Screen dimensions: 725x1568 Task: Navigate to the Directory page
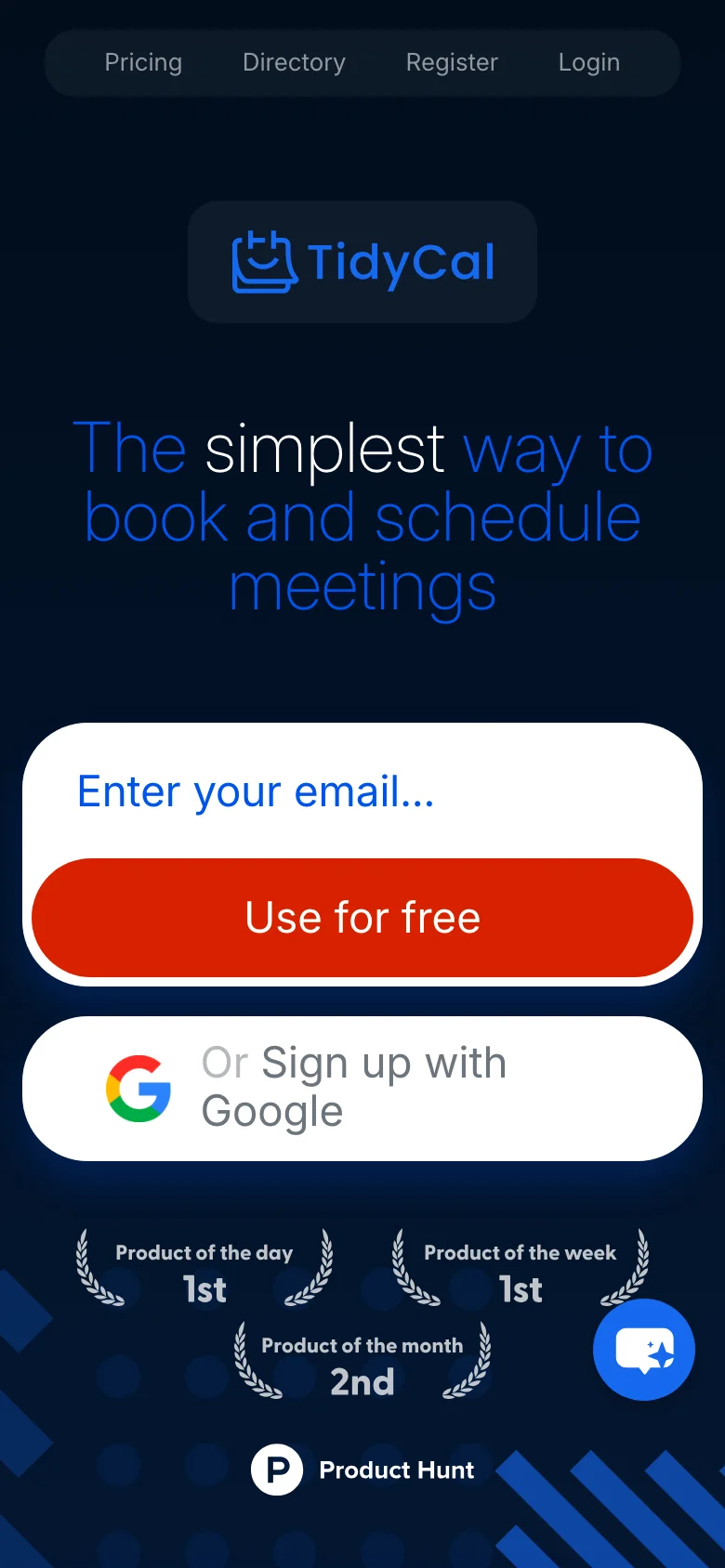[x=293, y=62]
